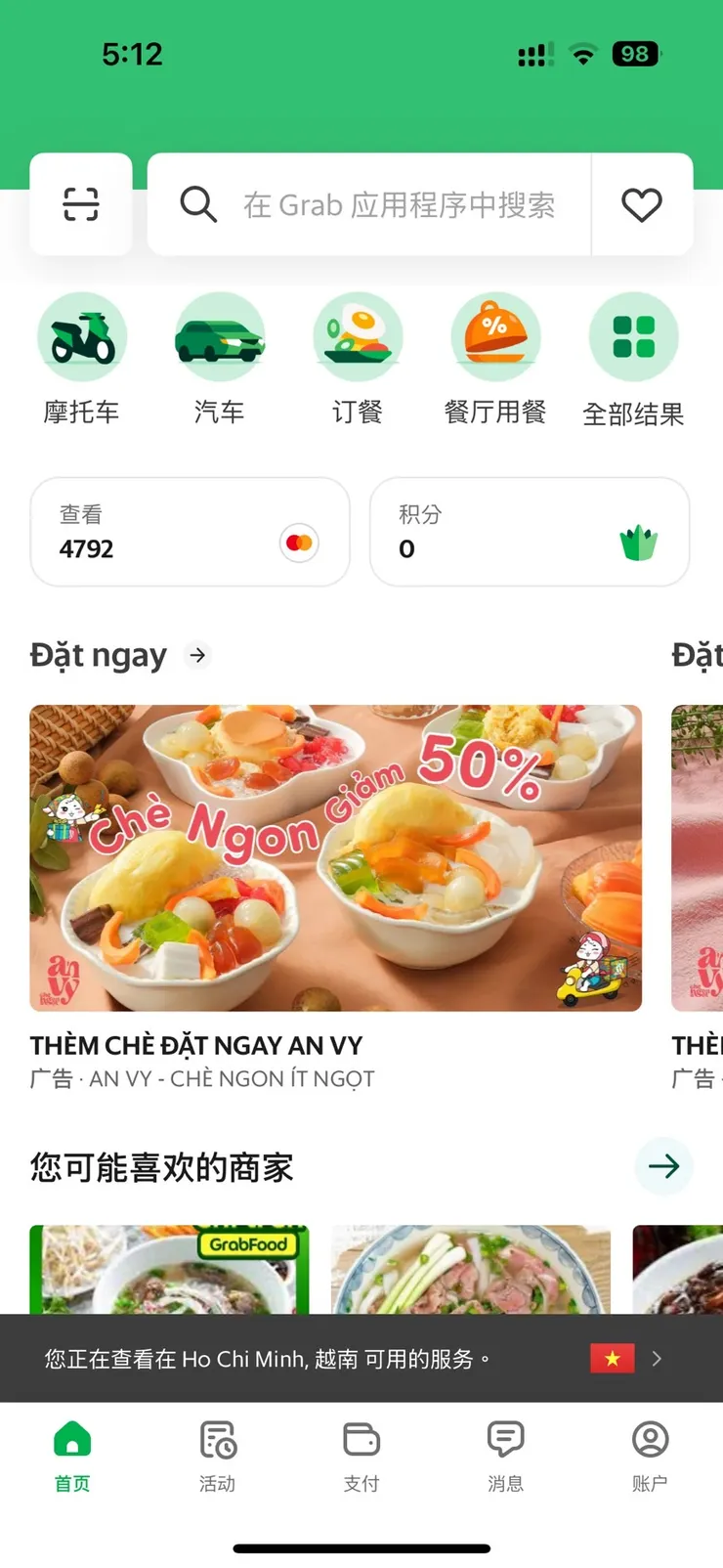Open the 积分 points card
The height and width of the screenshot is (1568, 723).
(529, 532)
